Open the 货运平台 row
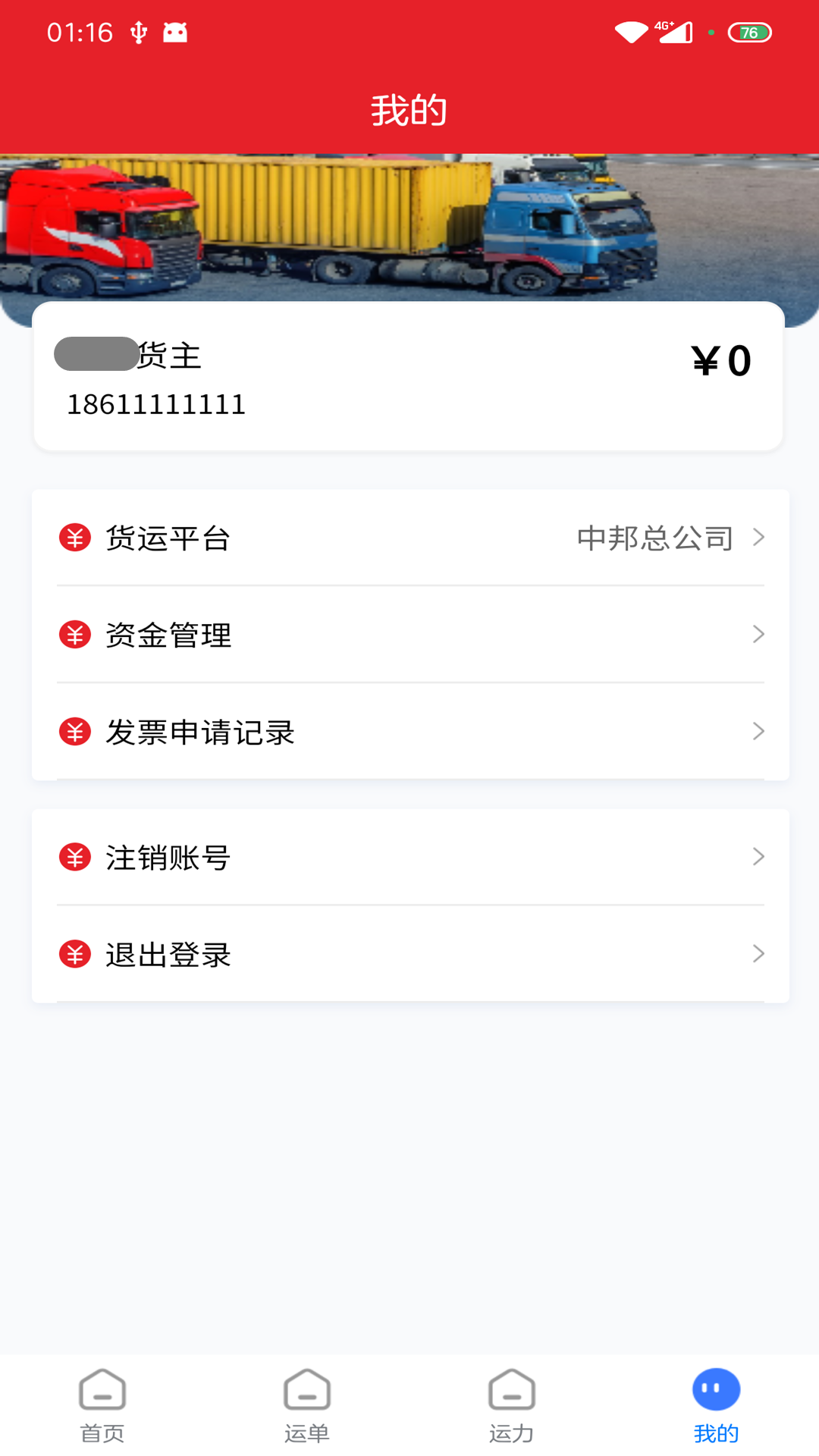 409,538
